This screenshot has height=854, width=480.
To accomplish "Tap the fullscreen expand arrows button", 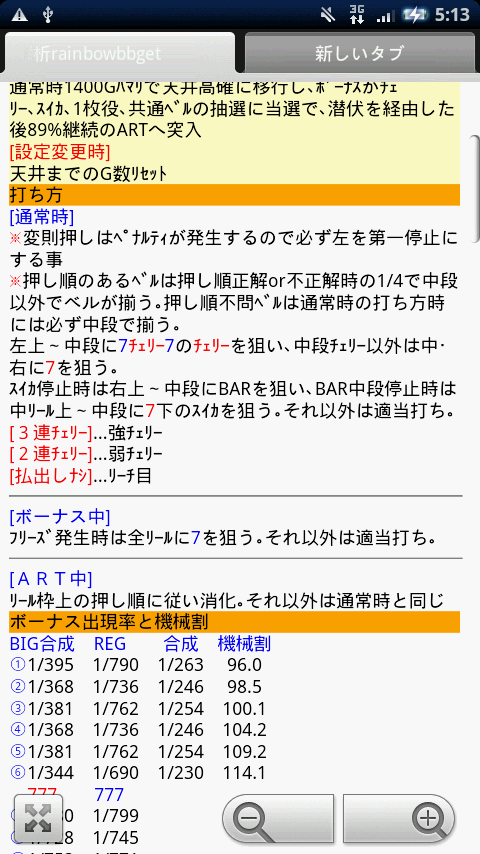I will [38, 818].
